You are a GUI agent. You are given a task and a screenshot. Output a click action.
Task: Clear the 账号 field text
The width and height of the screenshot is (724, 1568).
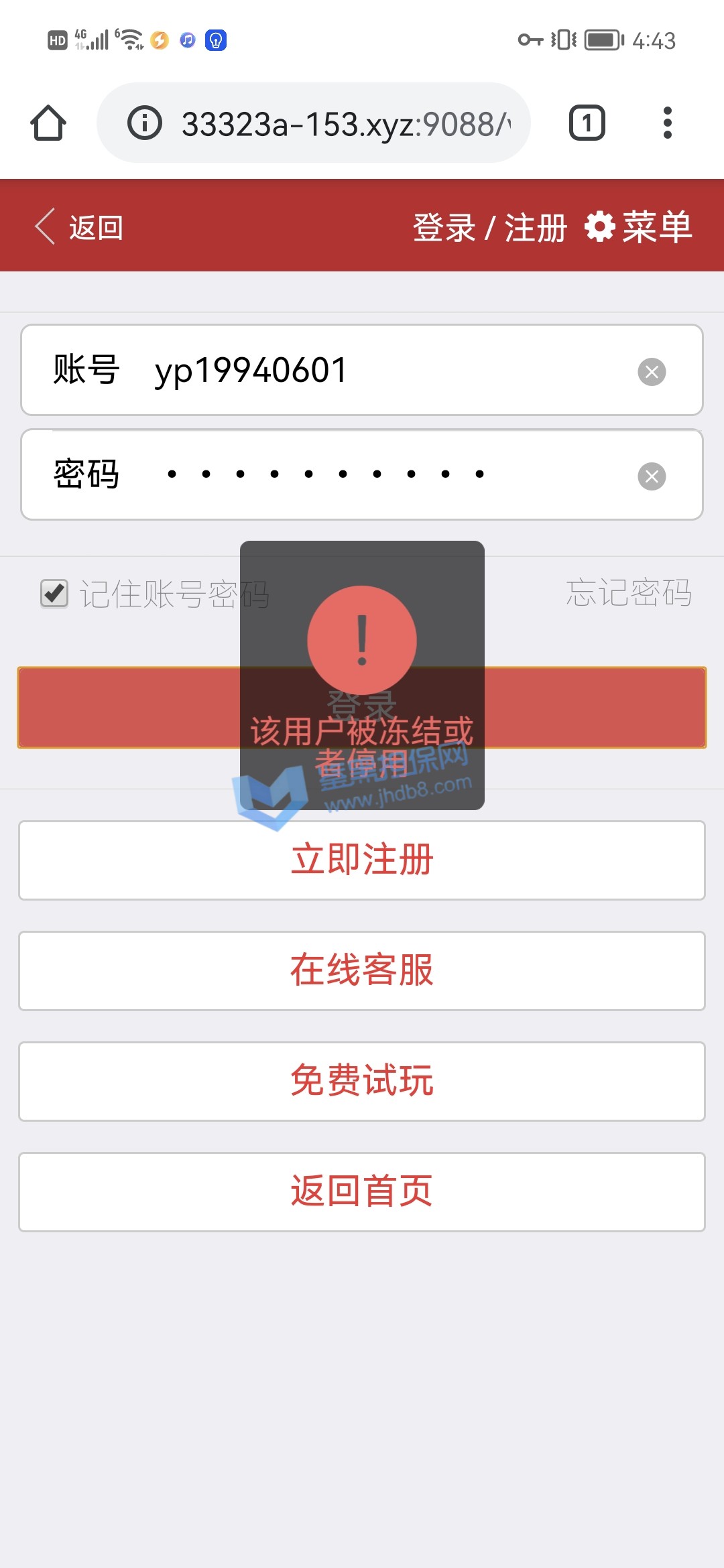[652, 372]
